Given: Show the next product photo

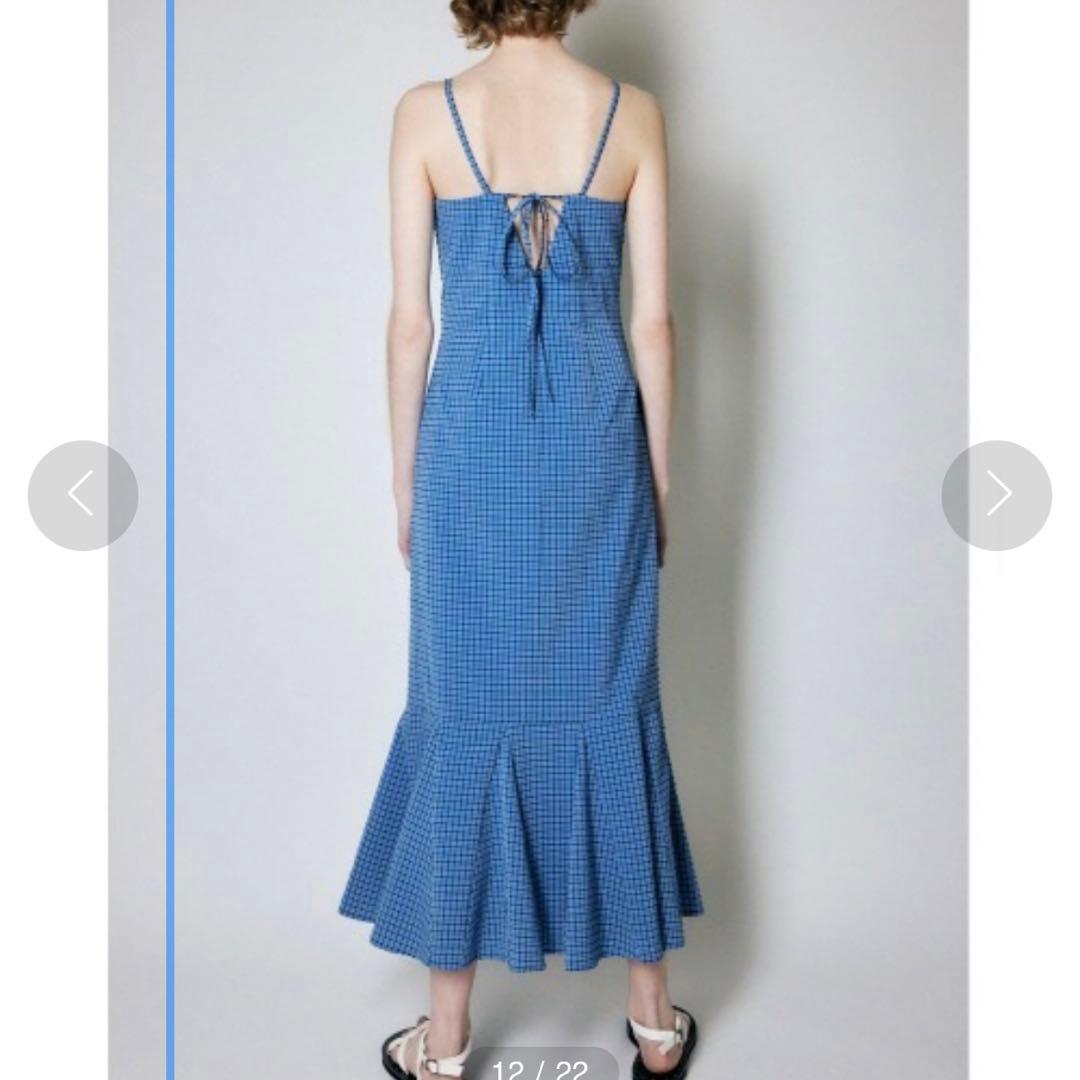Looking at the screenshot, I should pos(996,495).
